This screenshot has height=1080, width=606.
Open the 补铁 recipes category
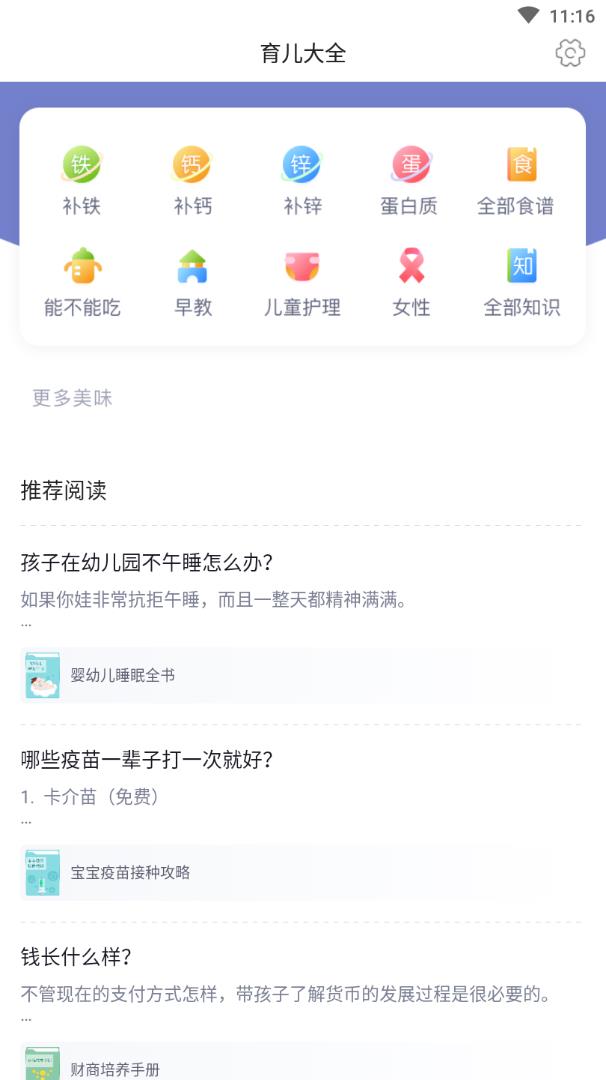click(x=82, y=180)
